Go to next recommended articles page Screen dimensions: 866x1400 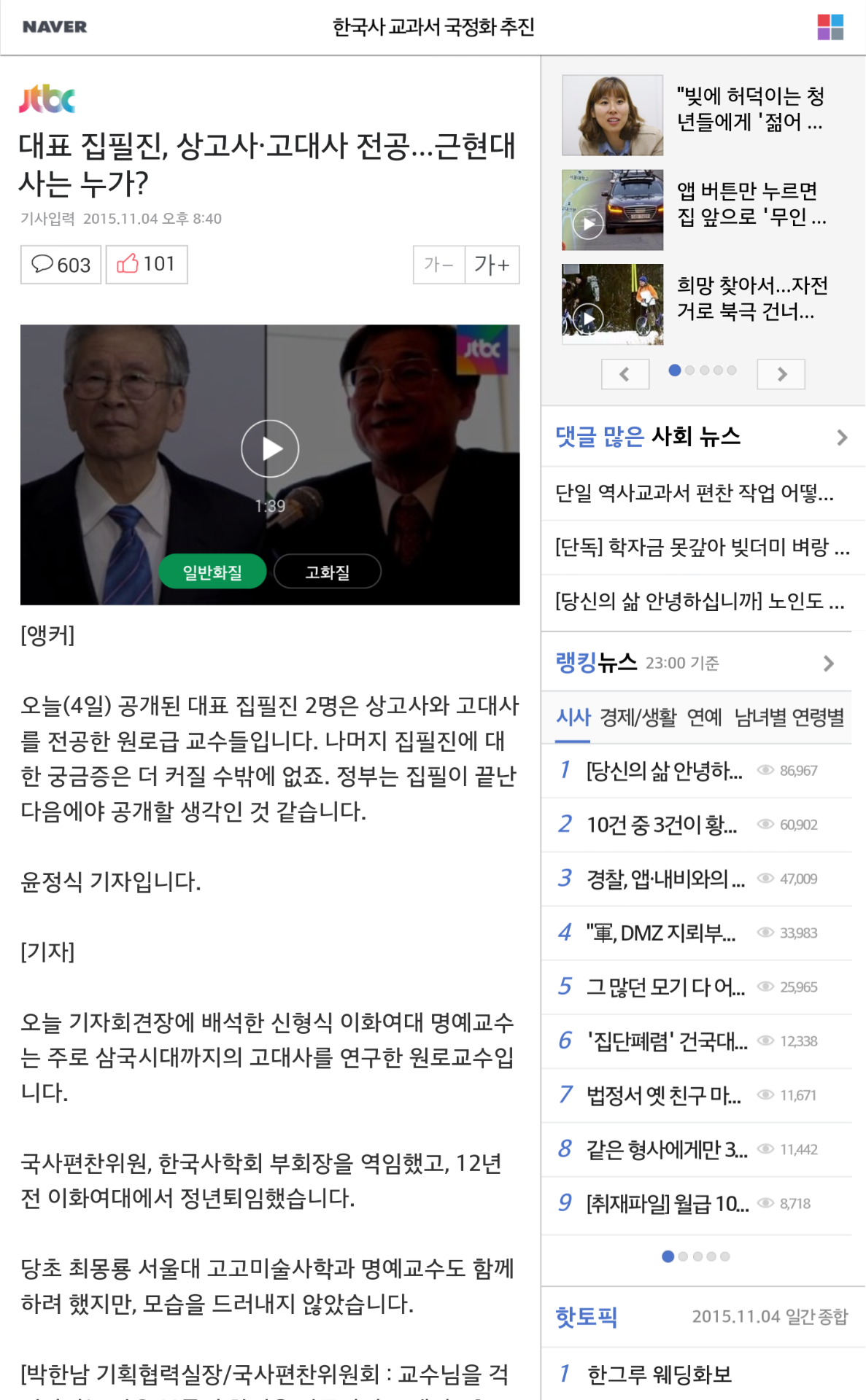(x=781, y=374)
